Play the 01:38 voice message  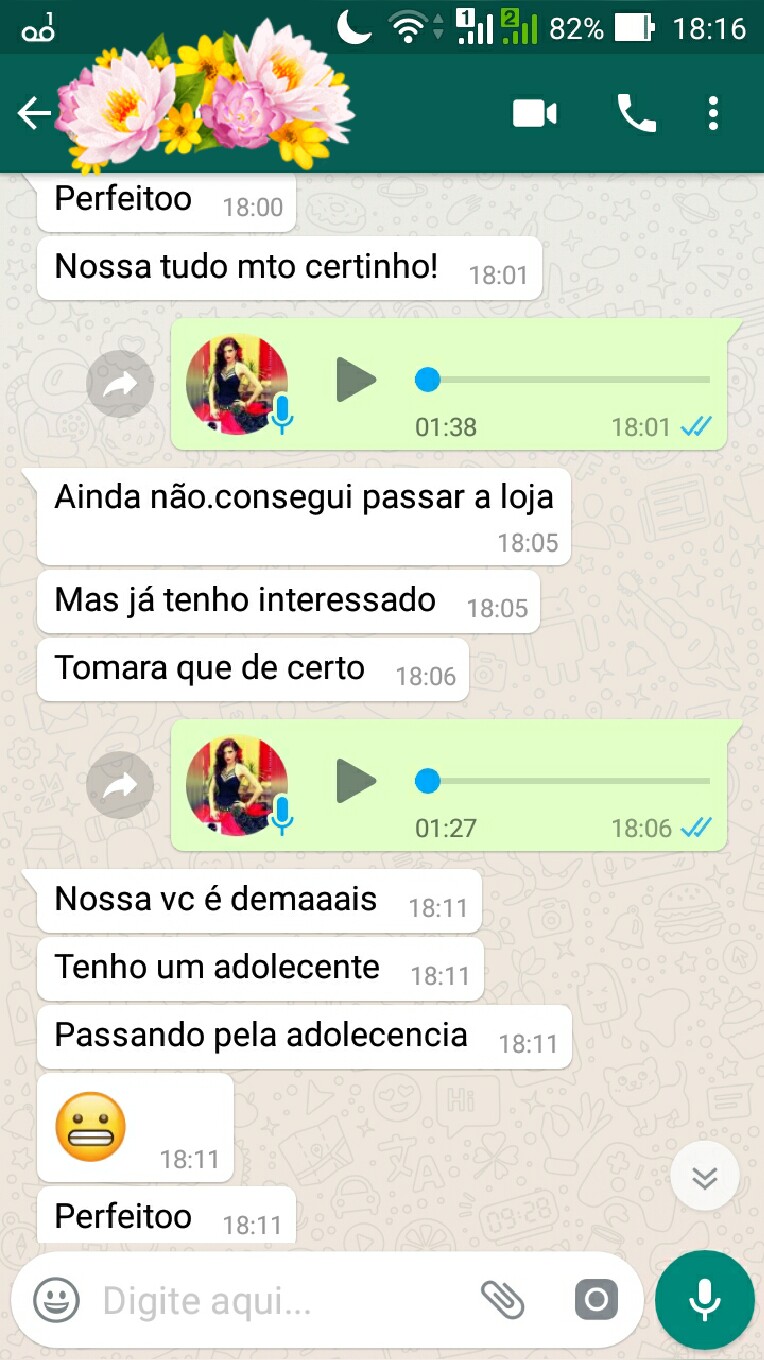coord(357,380)
